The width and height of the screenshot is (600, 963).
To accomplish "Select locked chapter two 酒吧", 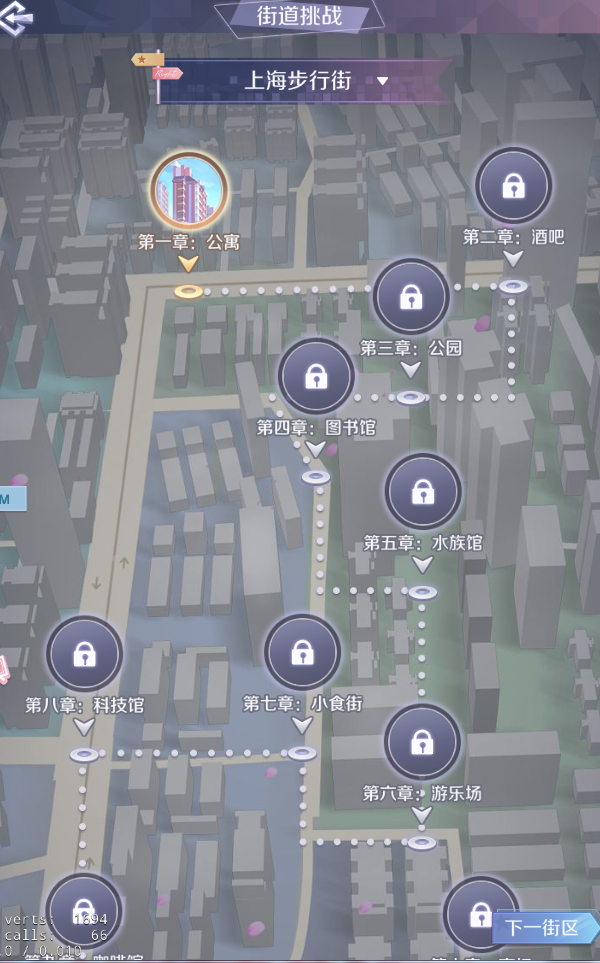I will [513, 185].
